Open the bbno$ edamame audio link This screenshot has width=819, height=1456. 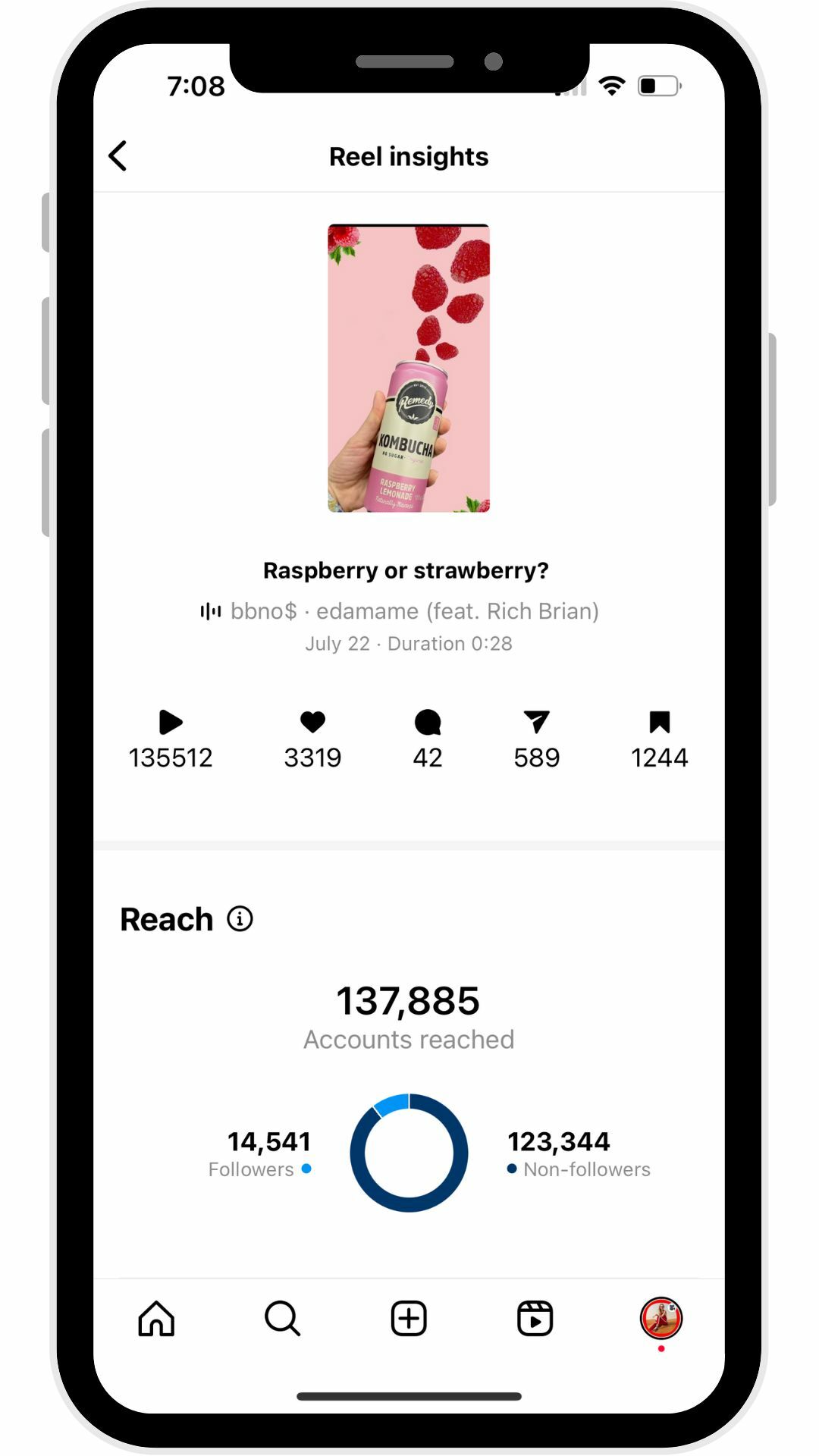pyautogui.click(x=400, y=611)
